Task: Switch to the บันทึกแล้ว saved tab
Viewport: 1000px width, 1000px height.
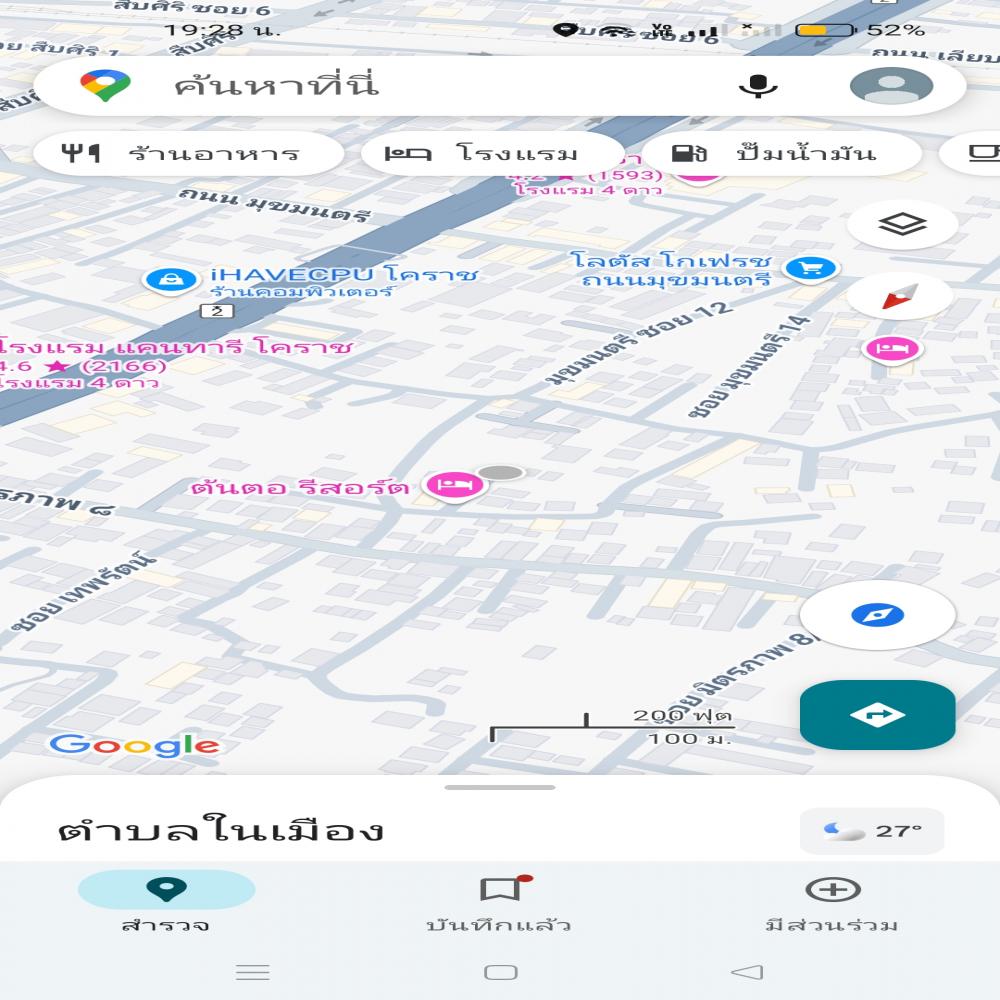Action: tap(499, 902)
